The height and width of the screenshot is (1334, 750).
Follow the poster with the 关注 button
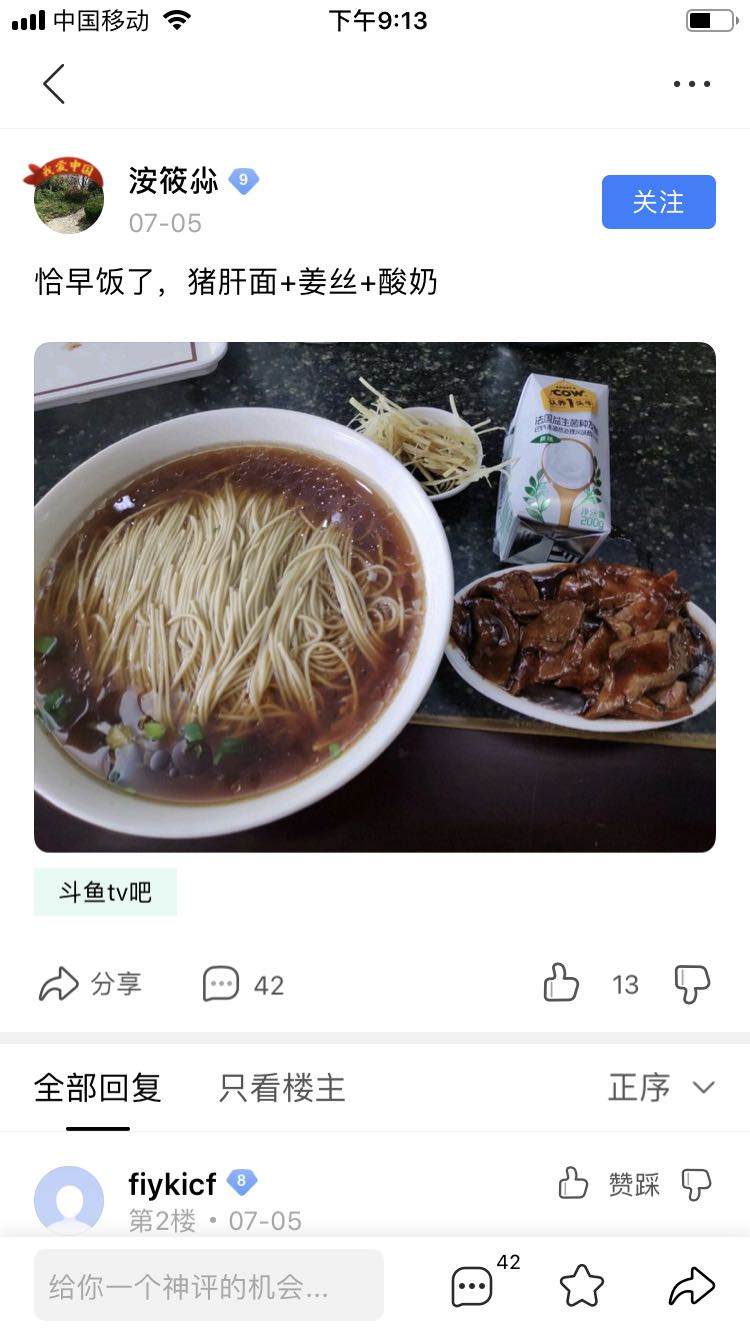click(x=658, y=202)
